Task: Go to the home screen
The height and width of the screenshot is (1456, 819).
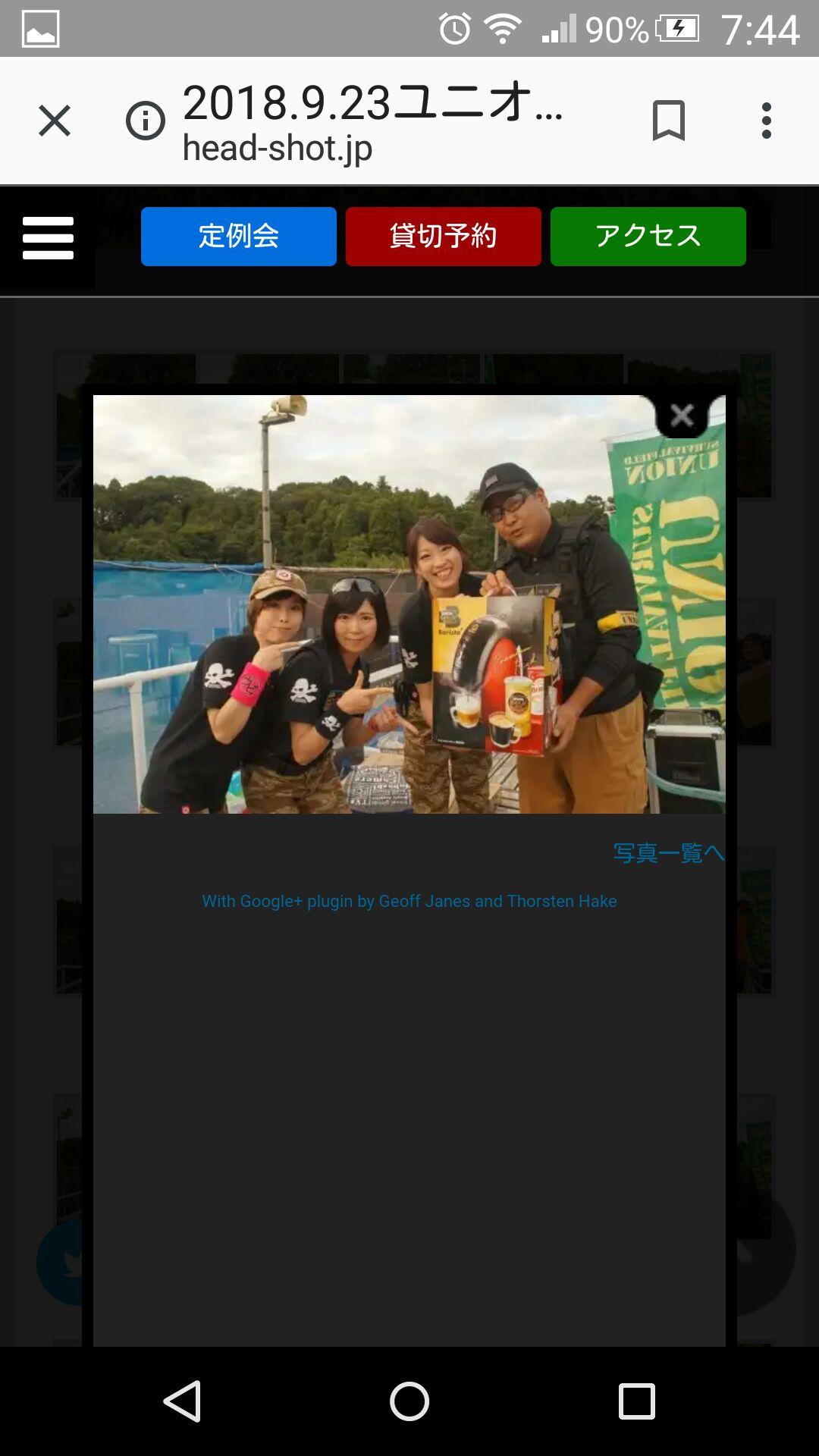Action: 409,1401
